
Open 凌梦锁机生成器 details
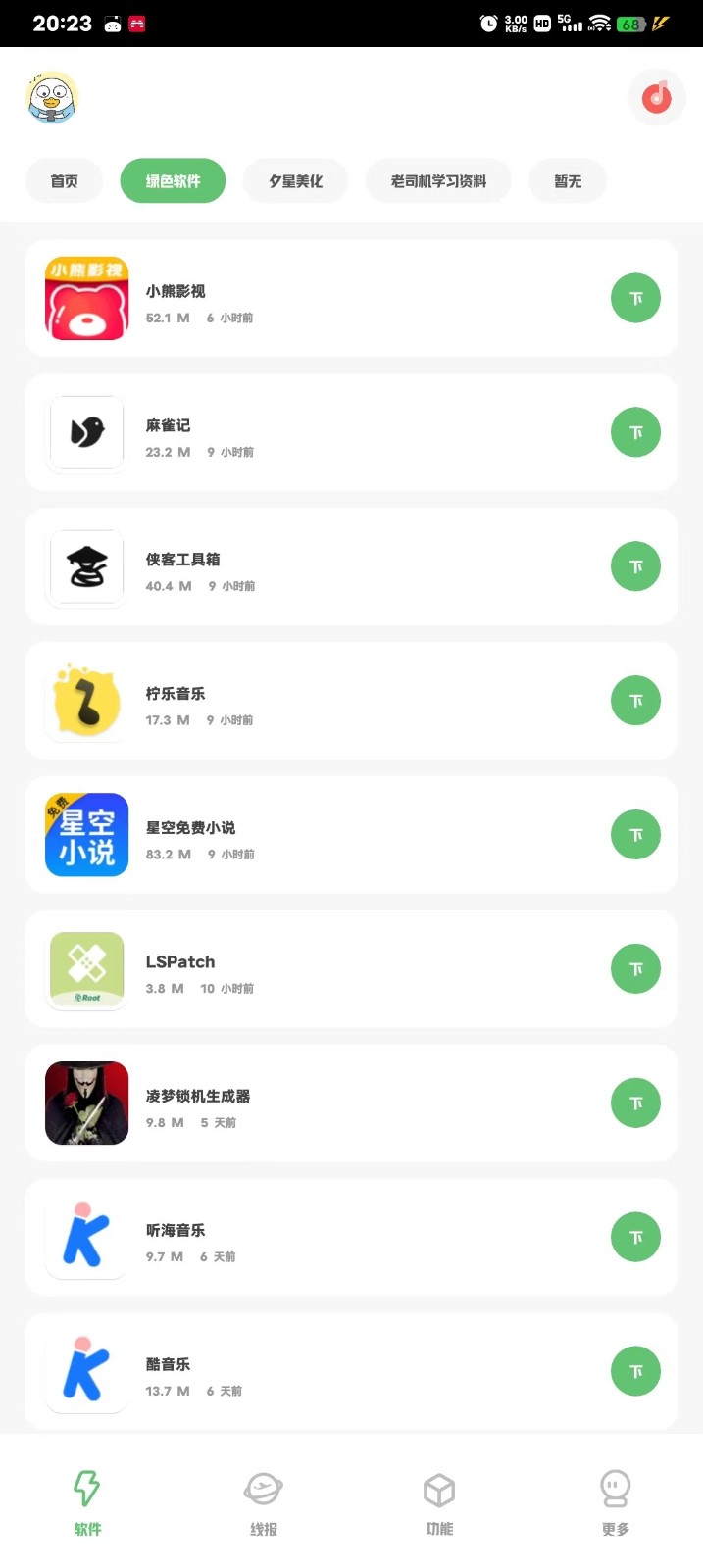(x=294, y=1103)
